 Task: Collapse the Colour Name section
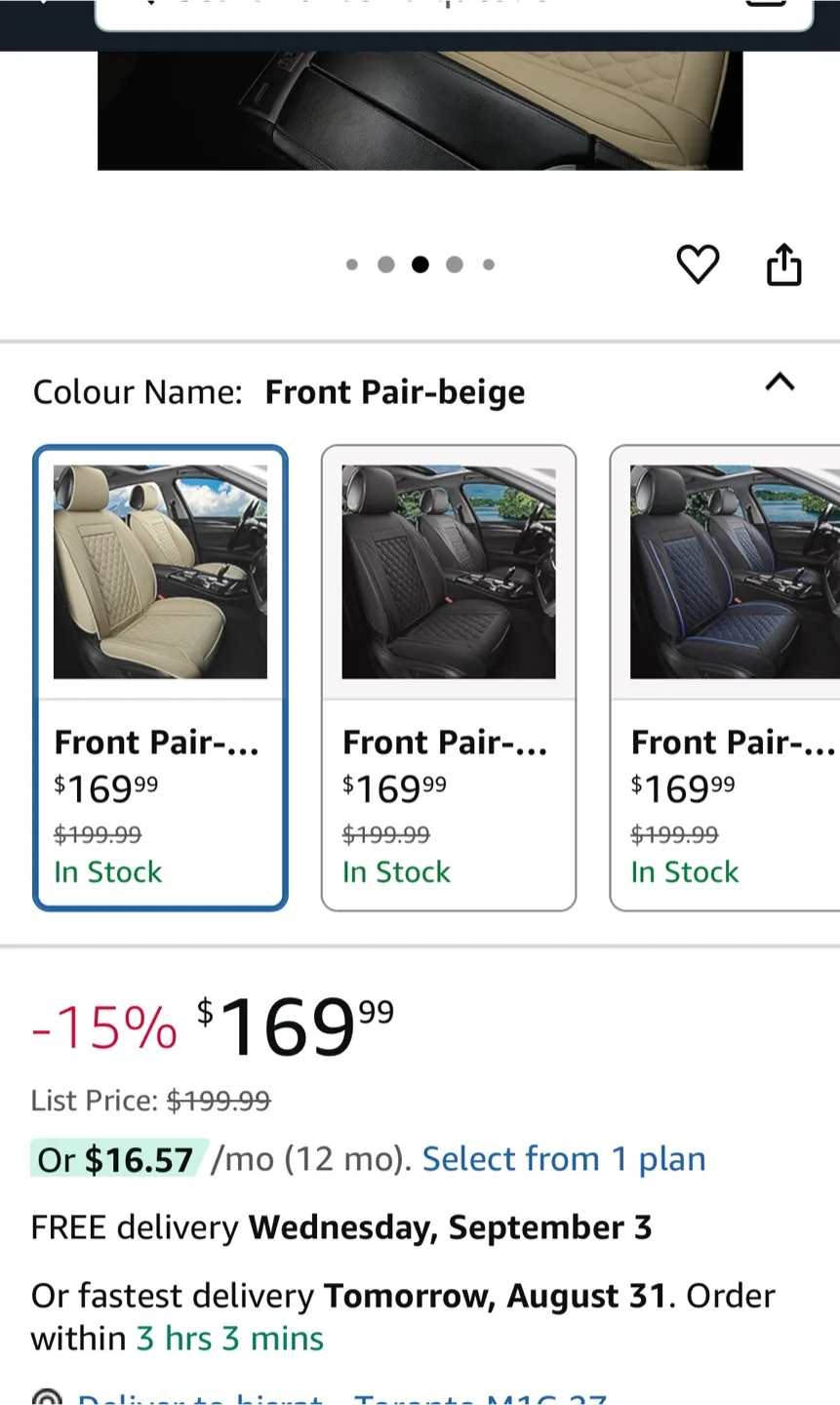pyautogui.click(x=780, y=383)
